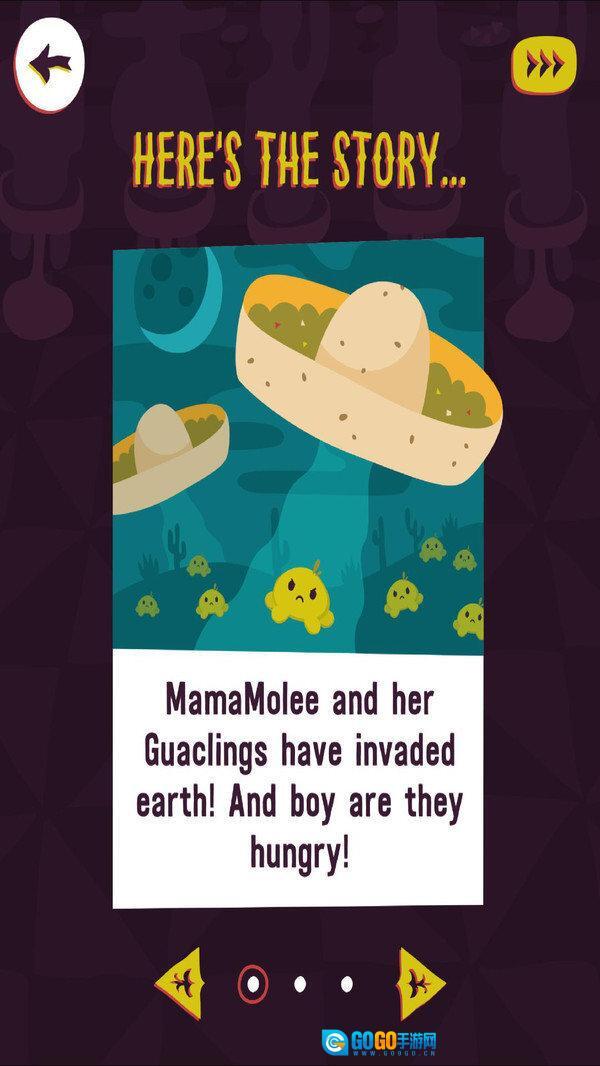Jump to the third page dot
This screenshot has height=1066, width=600.
click(346, 985)
